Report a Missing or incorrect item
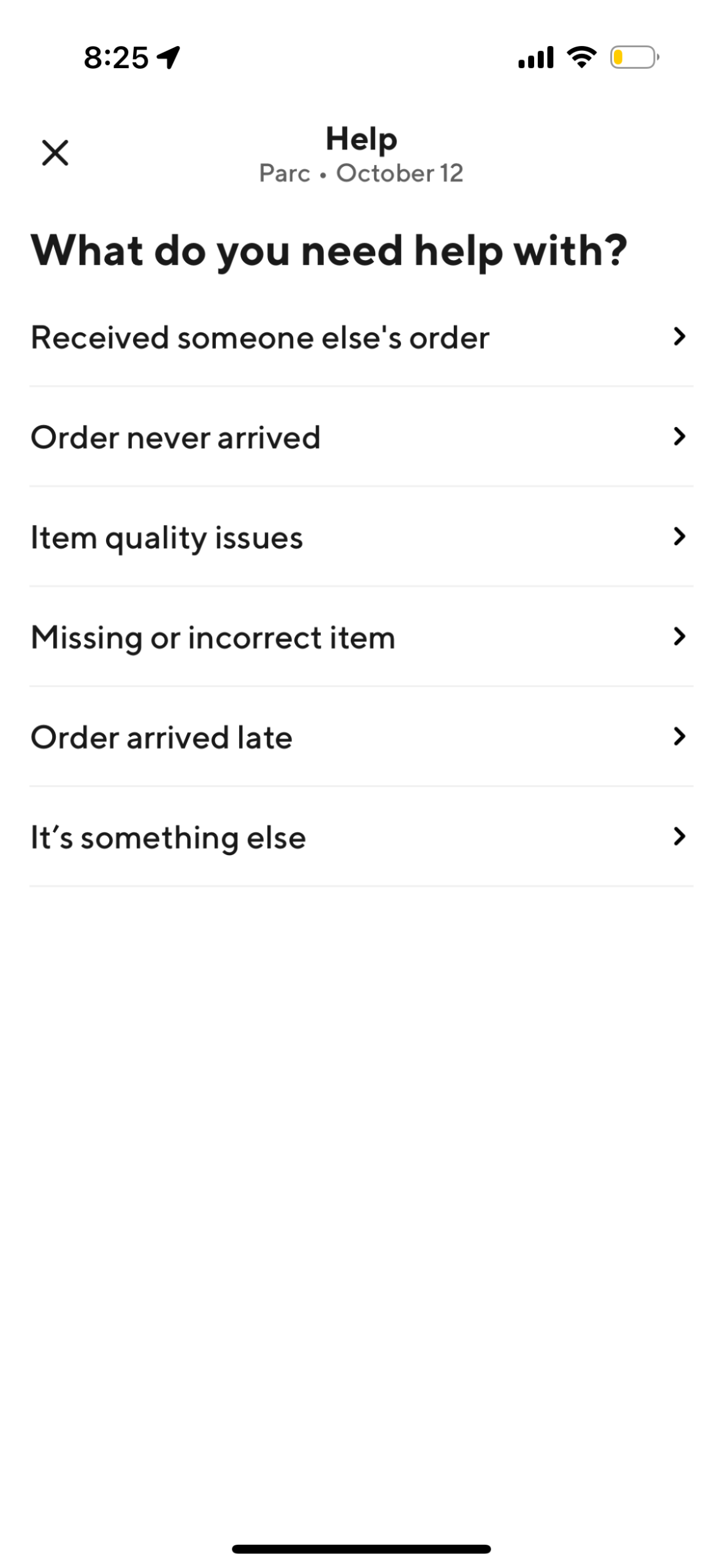 coord(213,637)
